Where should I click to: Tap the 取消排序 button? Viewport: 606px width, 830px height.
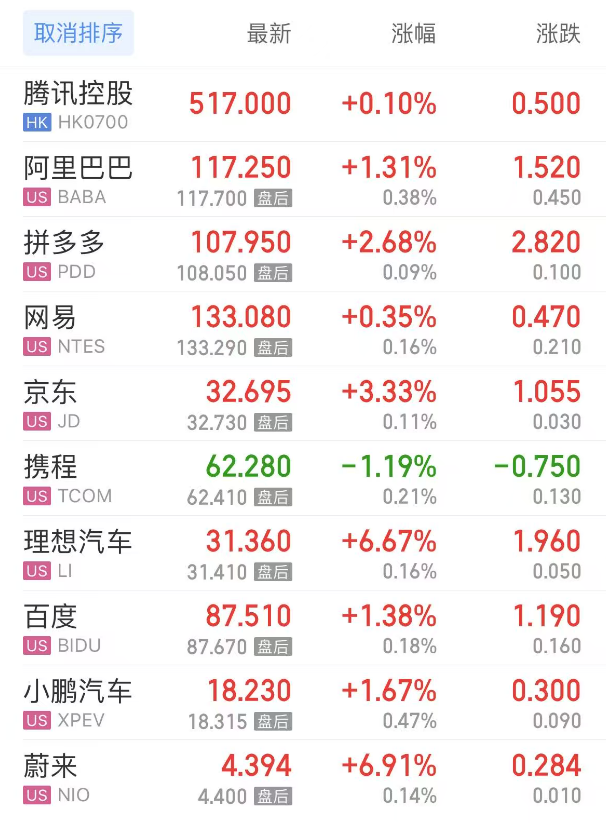tap(78, 33)
